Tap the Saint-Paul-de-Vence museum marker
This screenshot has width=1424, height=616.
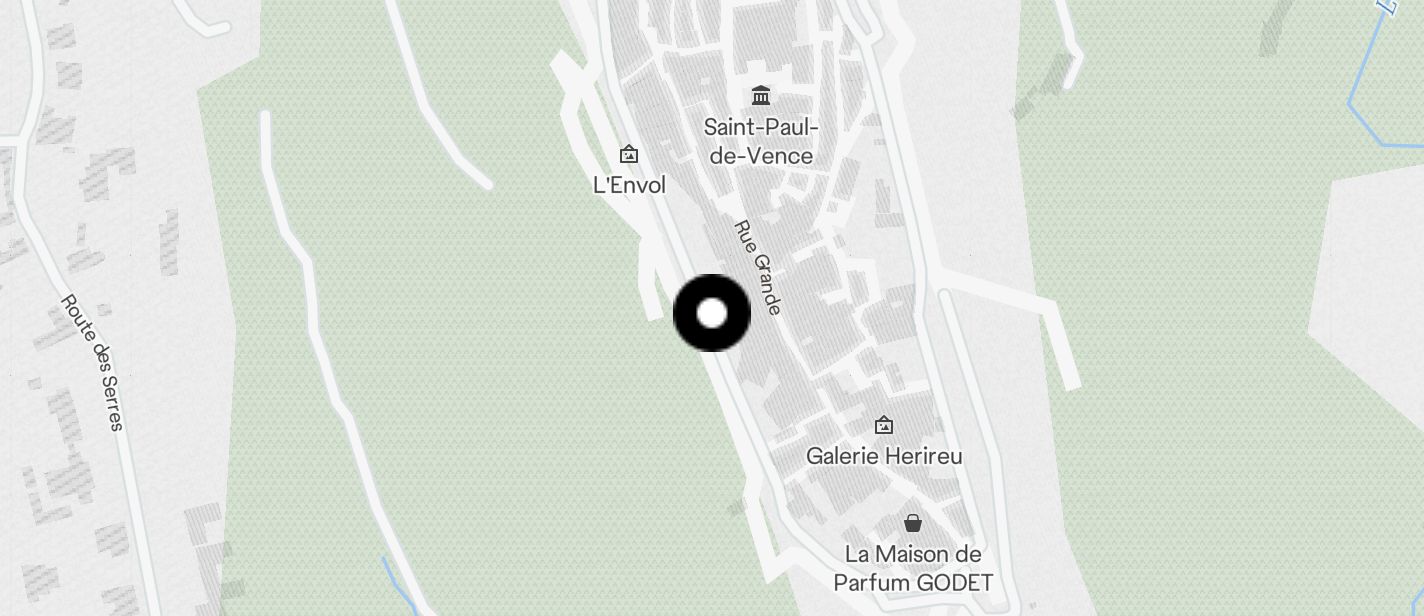[x=761, y=96]
